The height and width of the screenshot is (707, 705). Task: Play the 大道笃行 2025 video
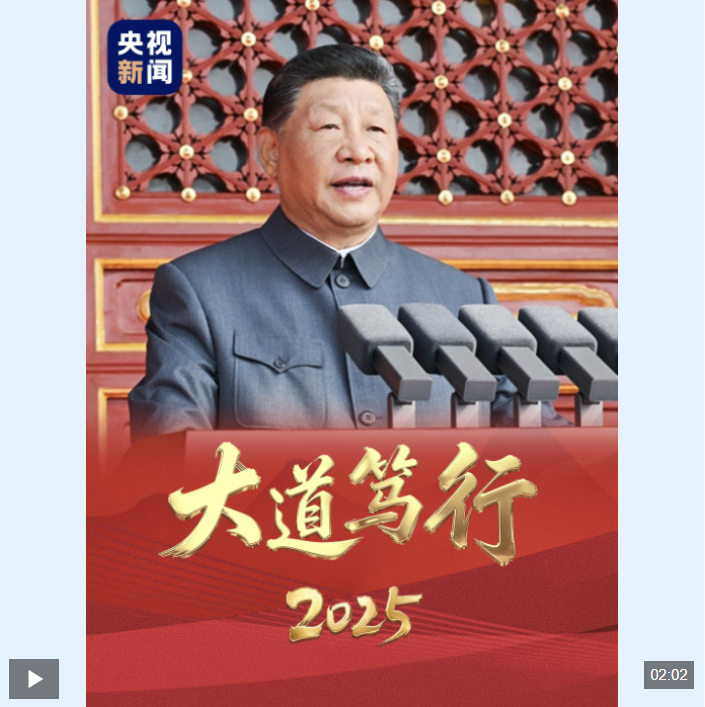click(34, 679)
